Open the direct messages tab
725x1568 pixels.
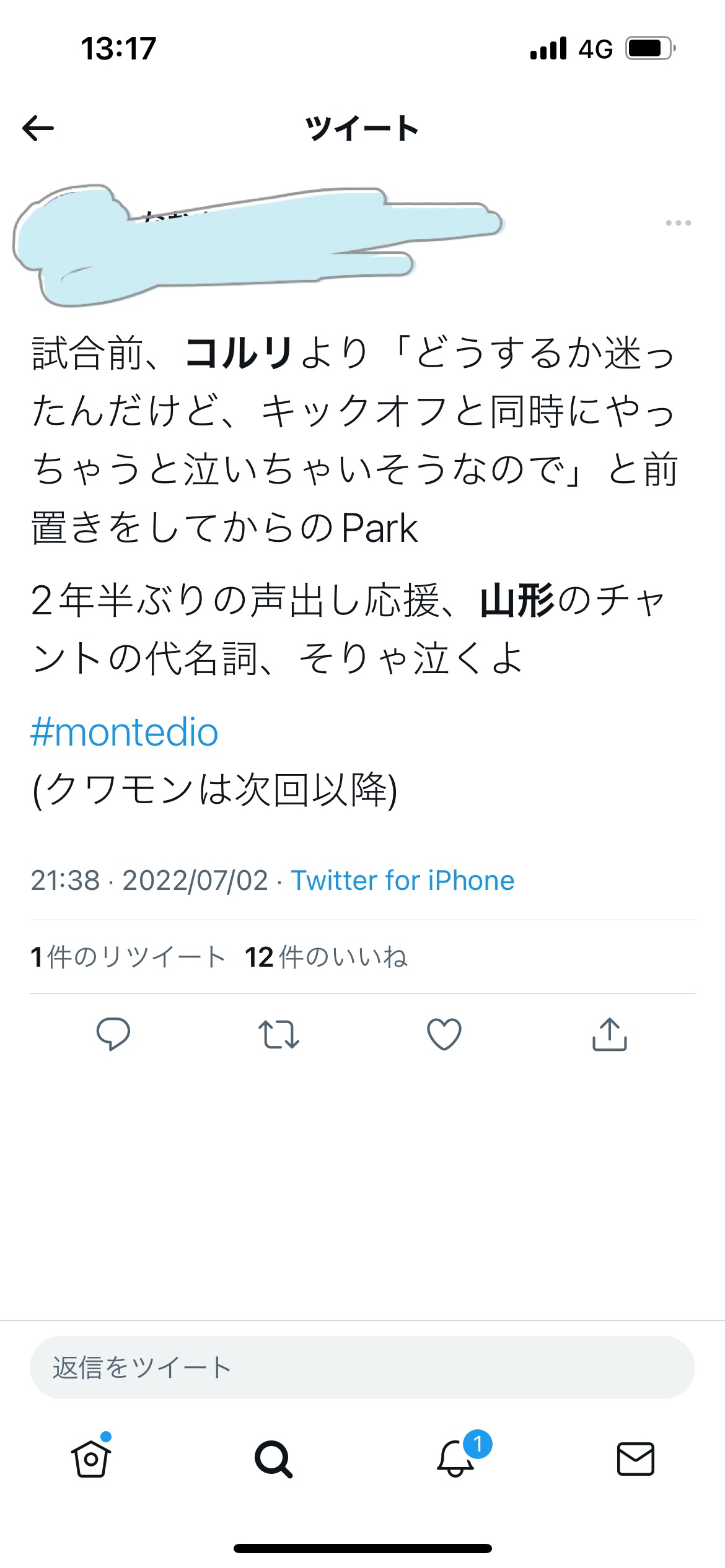click(x=636, y=1459)
